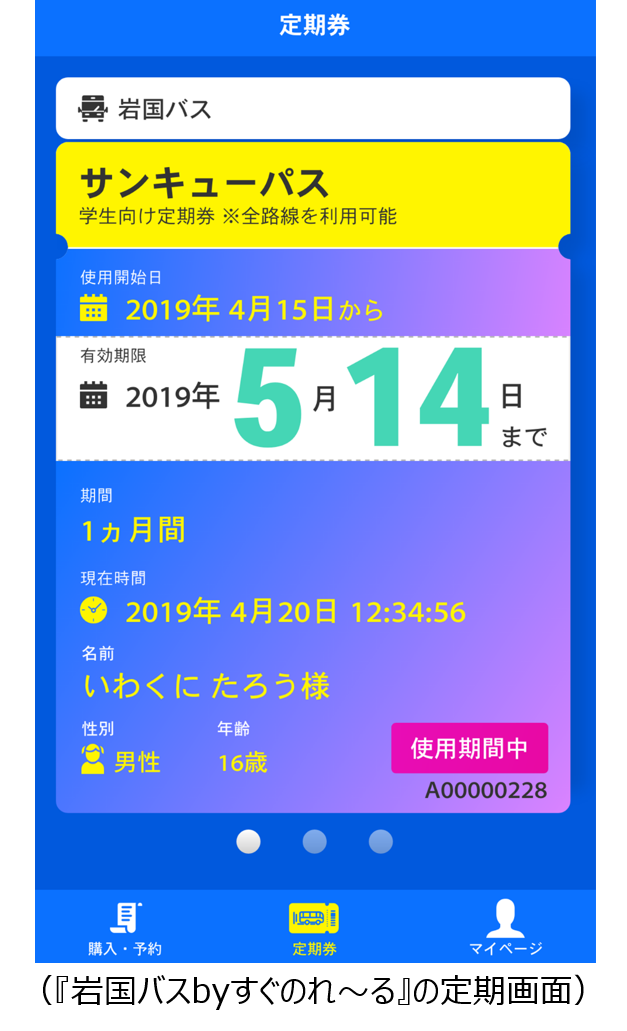This screenshot has width=627, height=1031.
Task: Go to the マイページ tab
Action: pos(505,928)
